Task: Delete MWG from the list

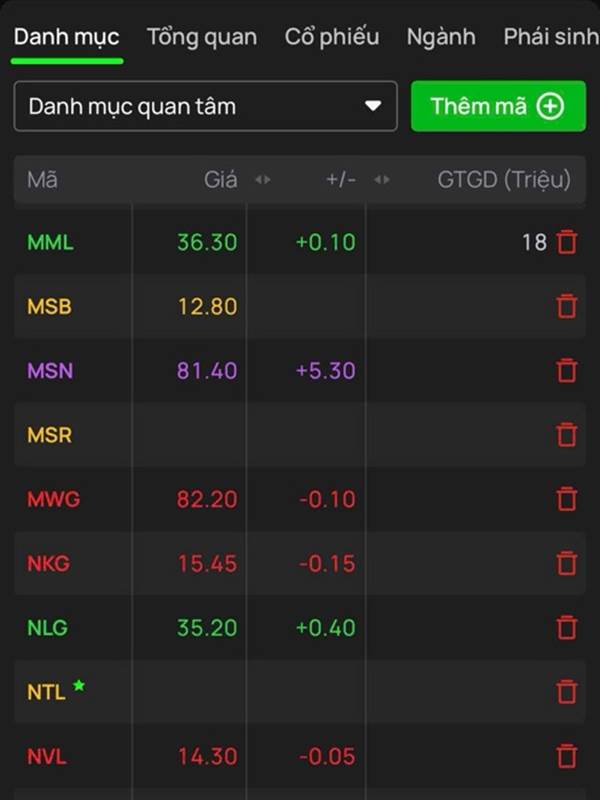Action: [567, 499]
